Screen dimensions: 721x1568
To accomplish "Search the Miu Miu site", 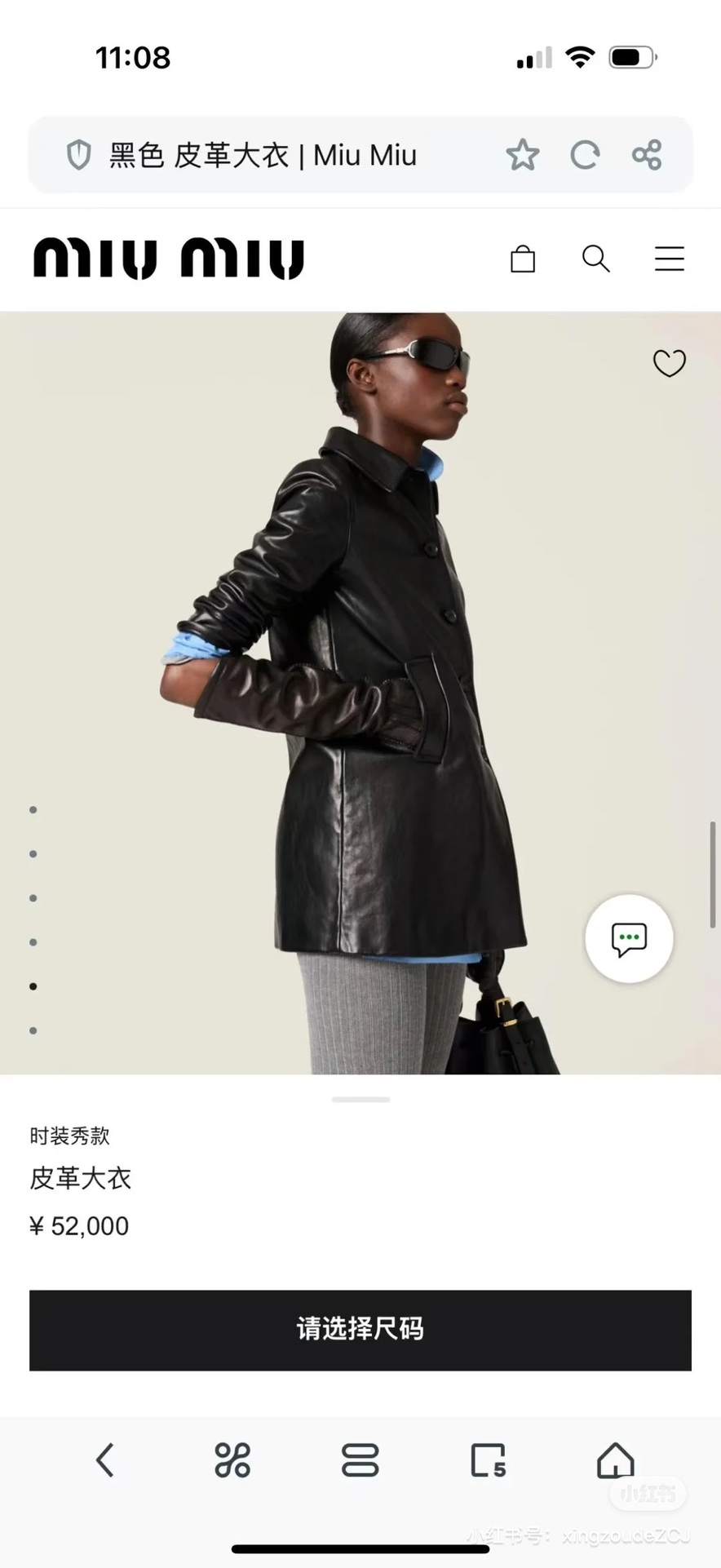I will [x=596, y=259].
